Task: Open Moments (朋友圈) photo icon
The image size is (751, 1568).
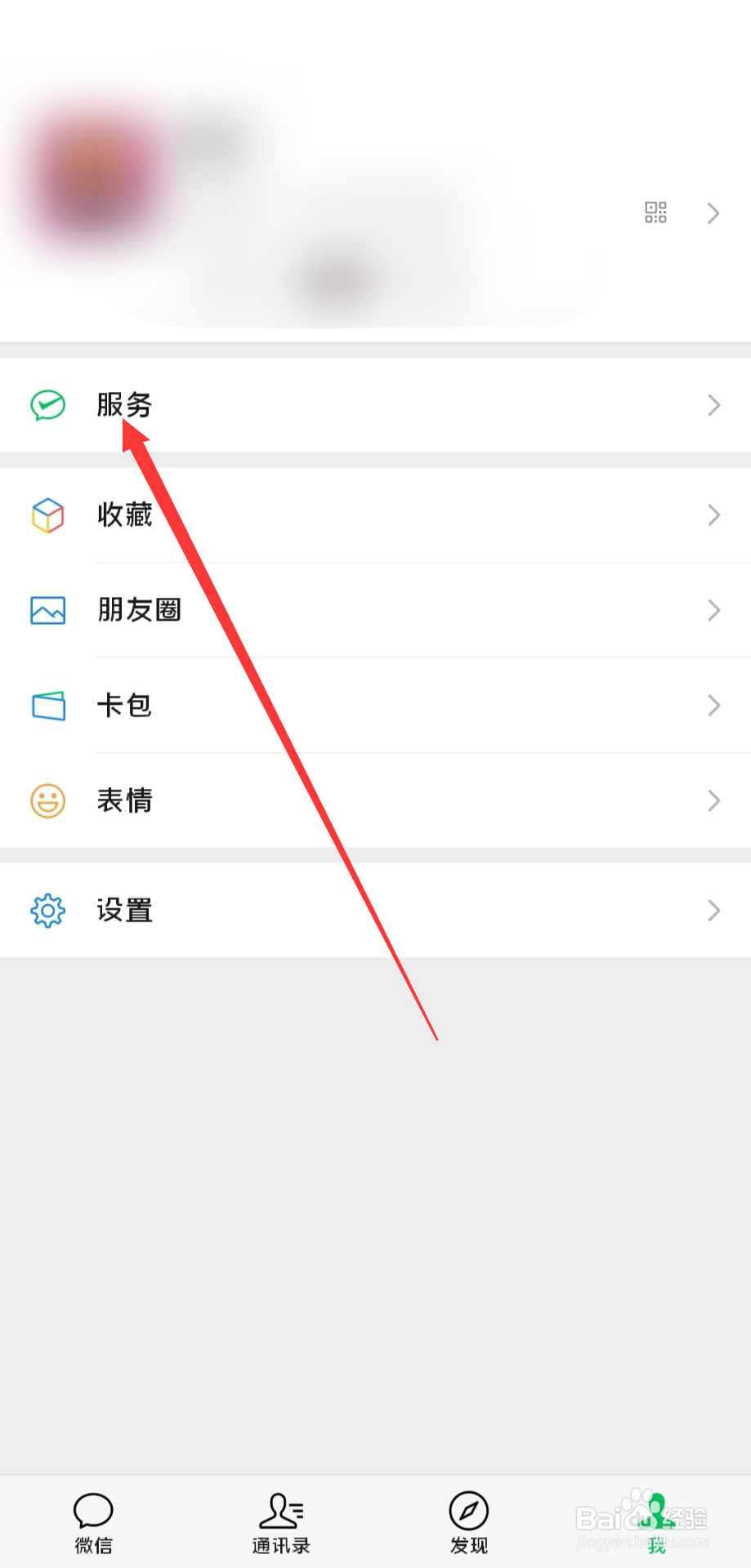Action: 47,610
